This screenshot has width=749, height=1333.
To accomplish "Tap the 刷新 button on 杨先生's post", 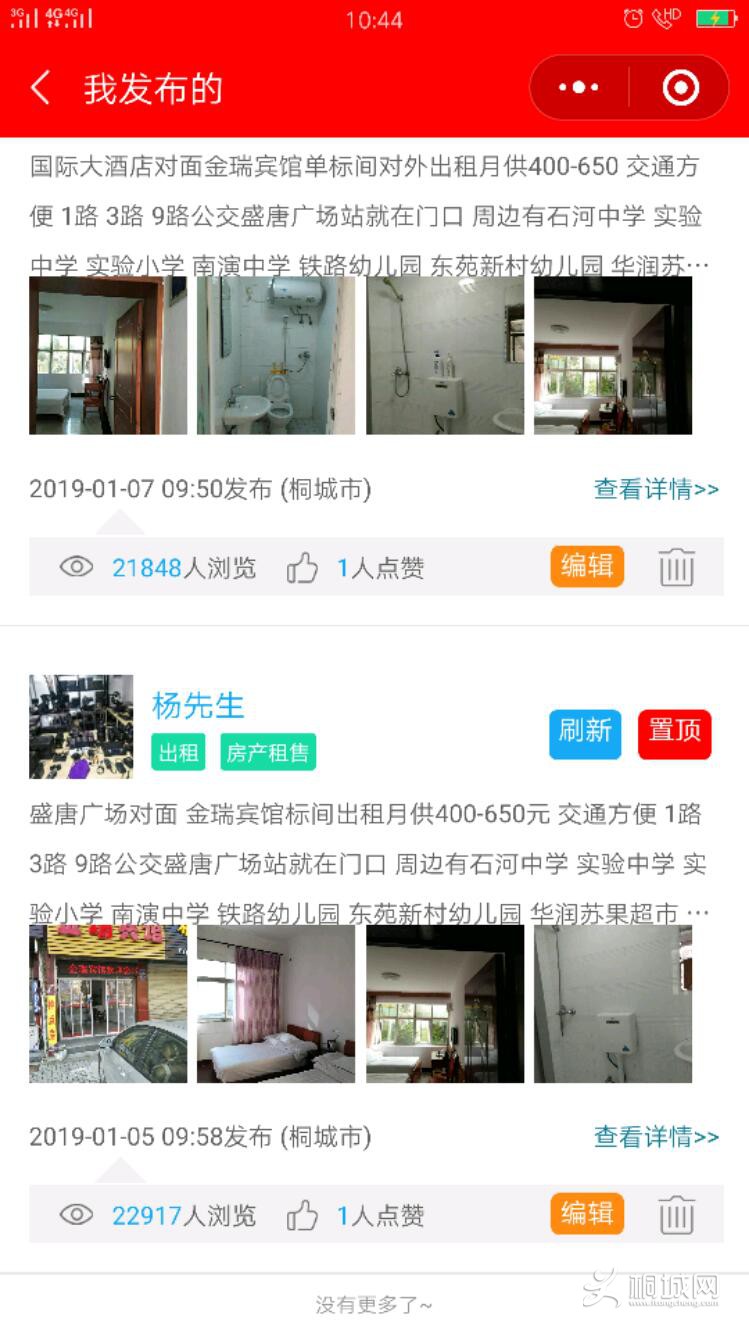I will coord(585,733).
